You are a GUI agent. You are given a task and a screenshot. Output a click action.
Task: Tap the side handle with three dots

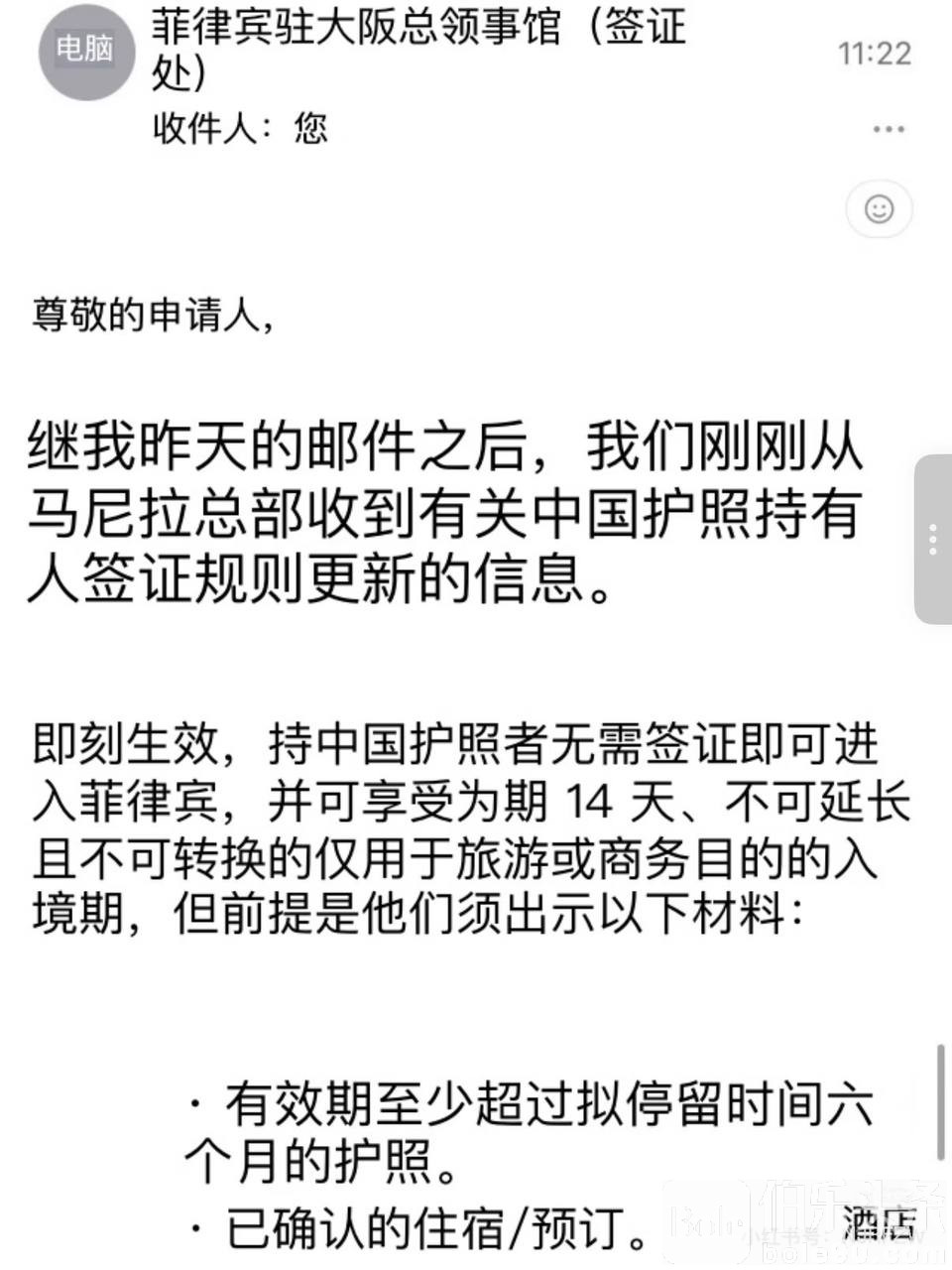[933, 539]
